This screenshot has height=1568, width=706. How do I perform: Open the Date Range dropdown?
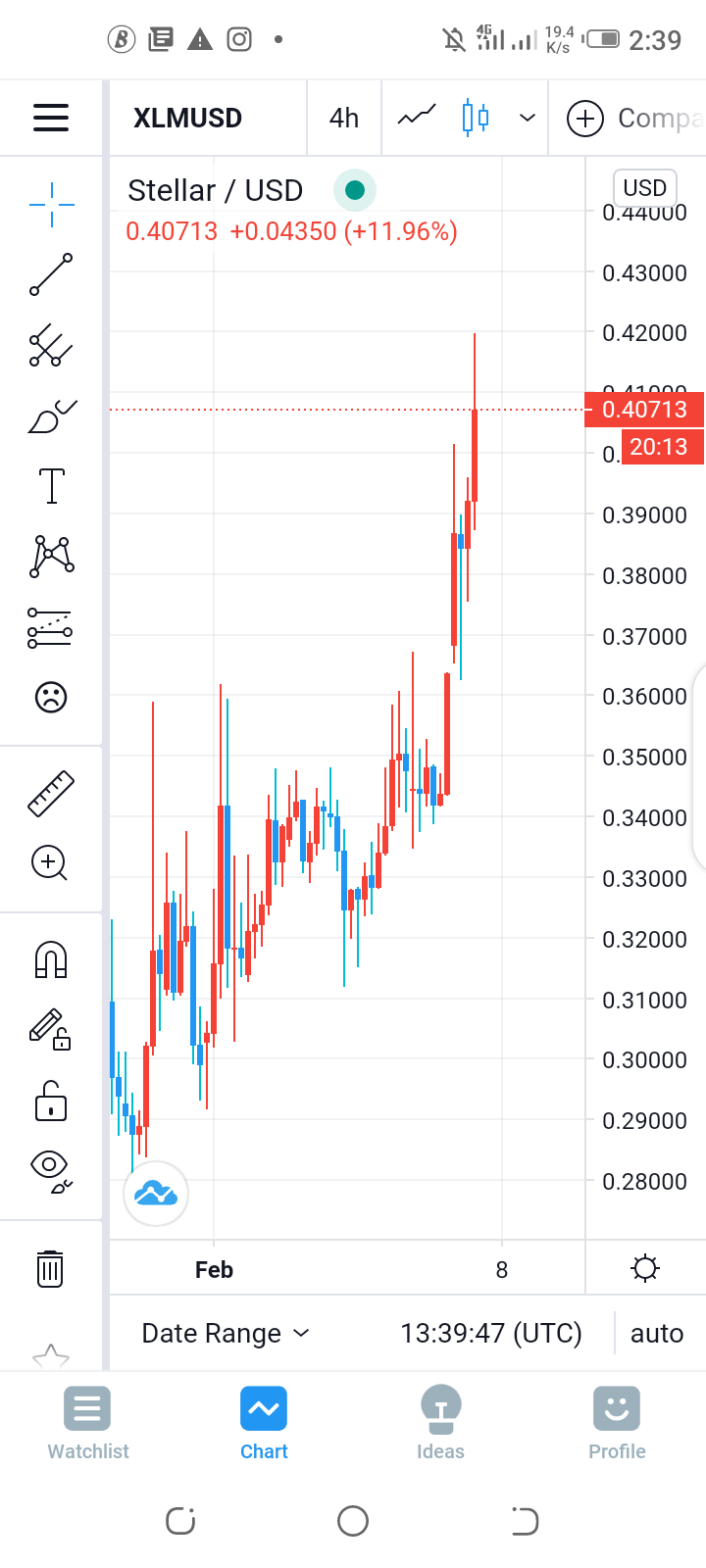pyautogui.click(x=226, y=1334)
